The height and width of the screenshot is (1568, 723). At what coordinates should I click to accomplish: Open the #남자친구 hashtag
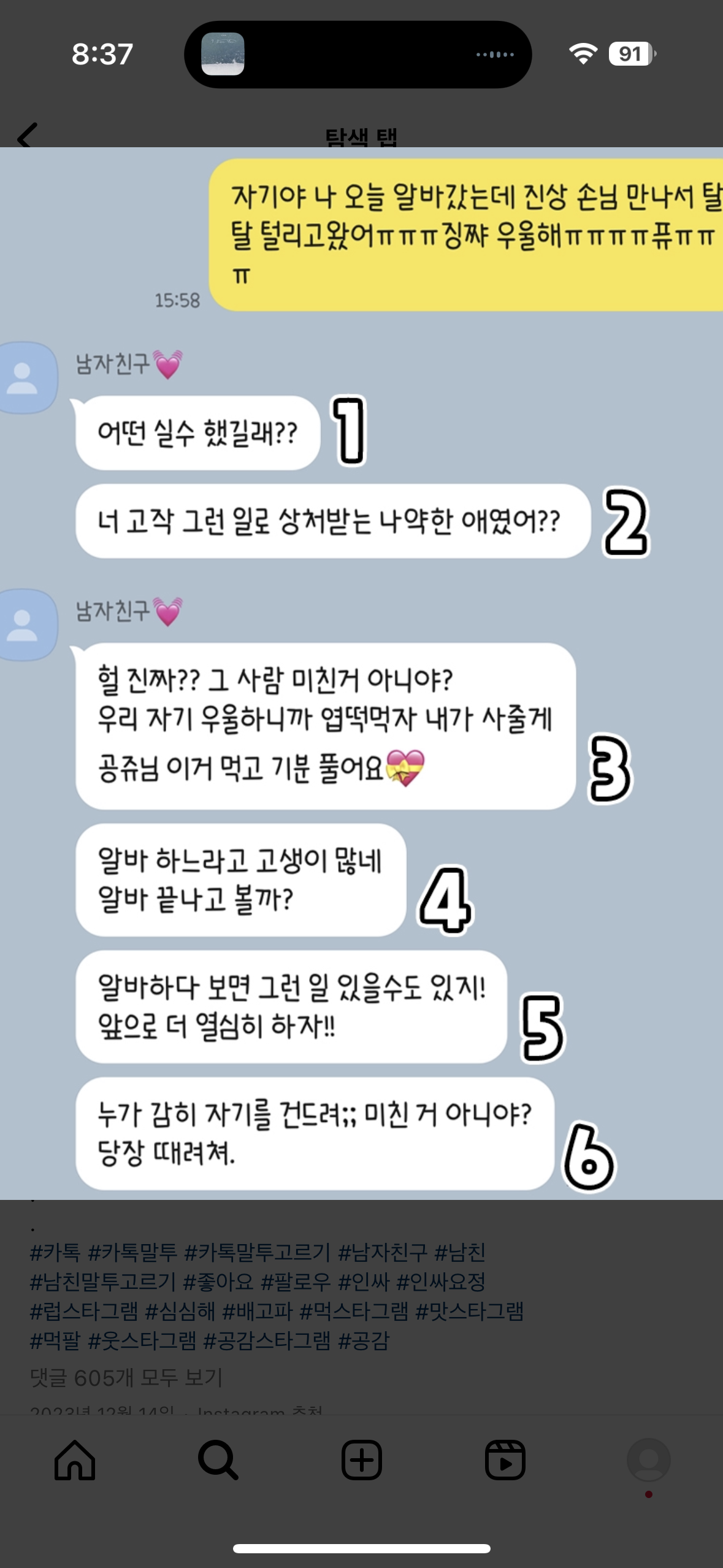tap(382, 1252)
